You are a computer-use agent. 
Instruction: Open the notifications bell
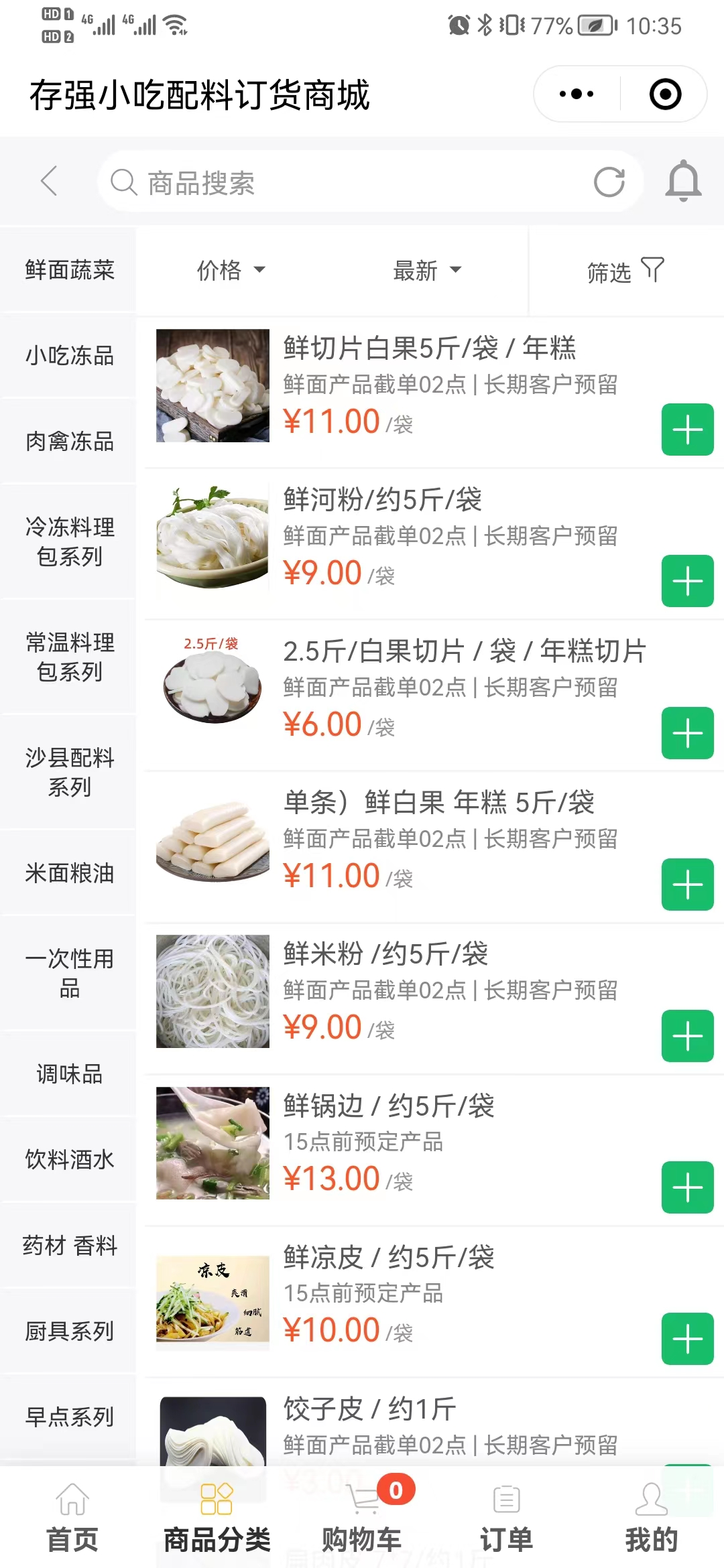point(683,181)
